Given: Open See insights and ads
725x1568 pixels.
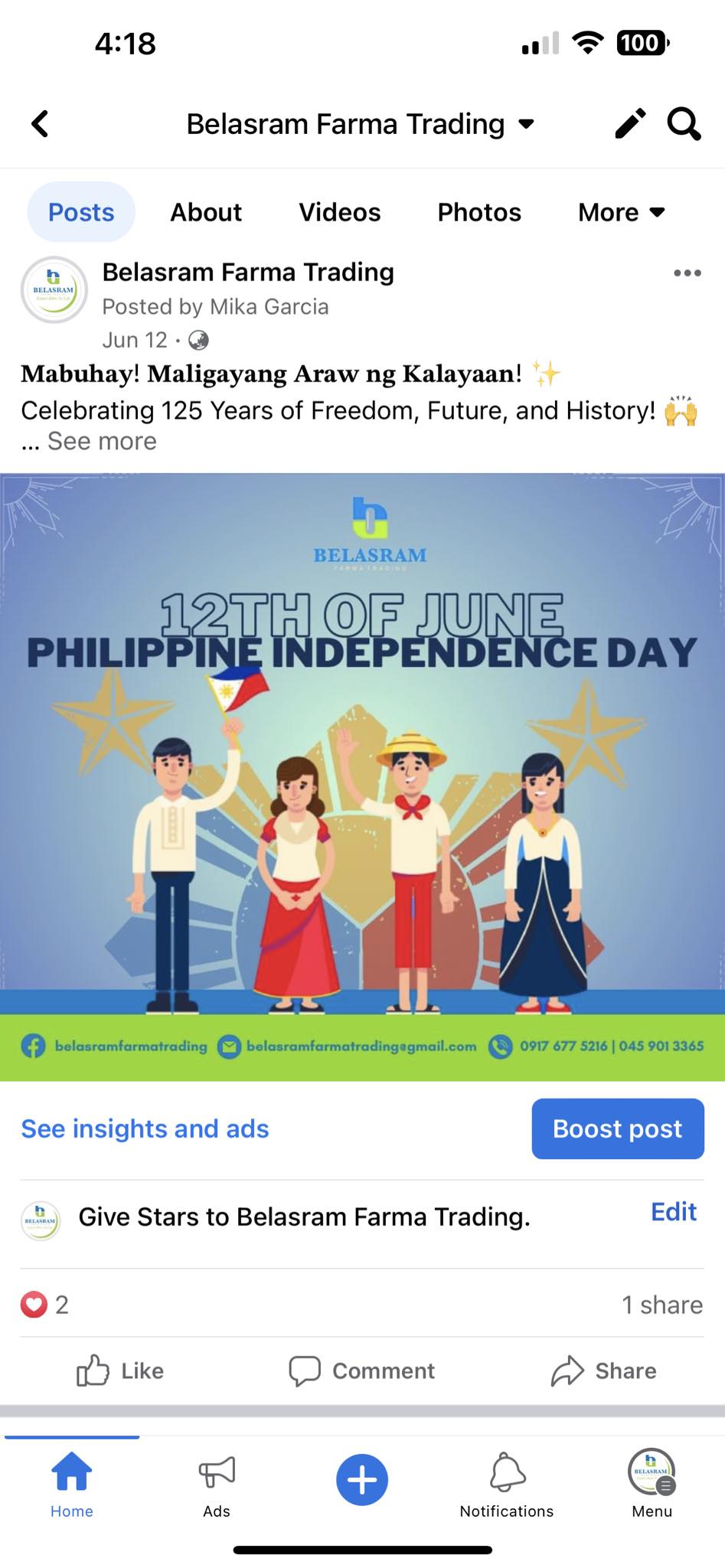Looking at the screenshot, I should pyautogui.click(x=145, y=1129).
